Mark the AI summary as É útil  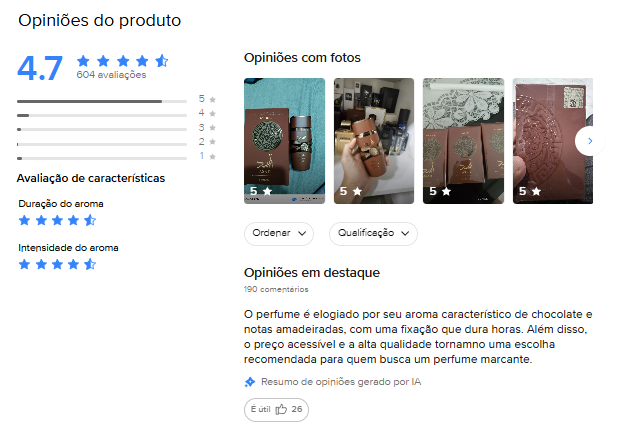click(x=276, y=409)
